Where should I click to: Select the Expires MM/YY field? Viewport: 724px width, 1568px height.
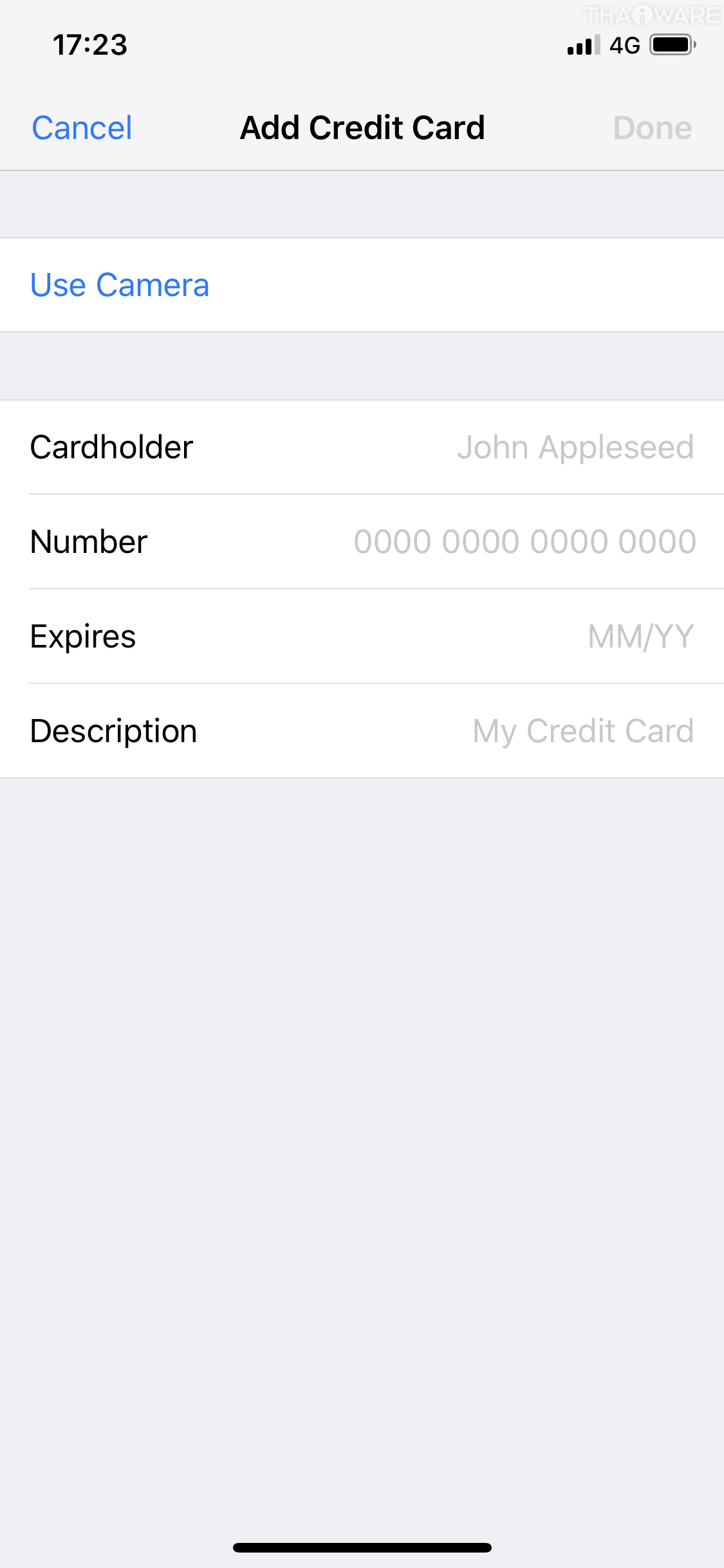coord(640,636)
